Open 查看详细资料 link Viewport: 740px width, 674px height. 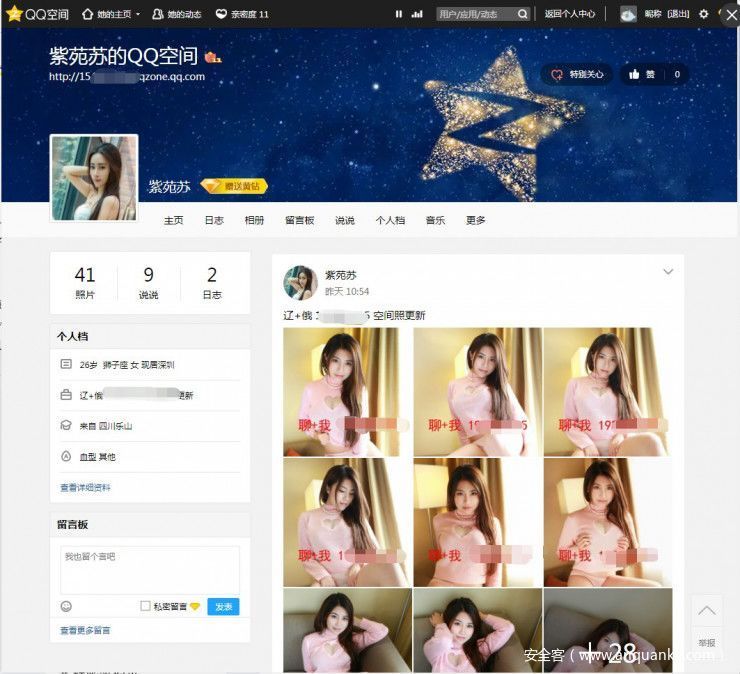pos(85,487)
